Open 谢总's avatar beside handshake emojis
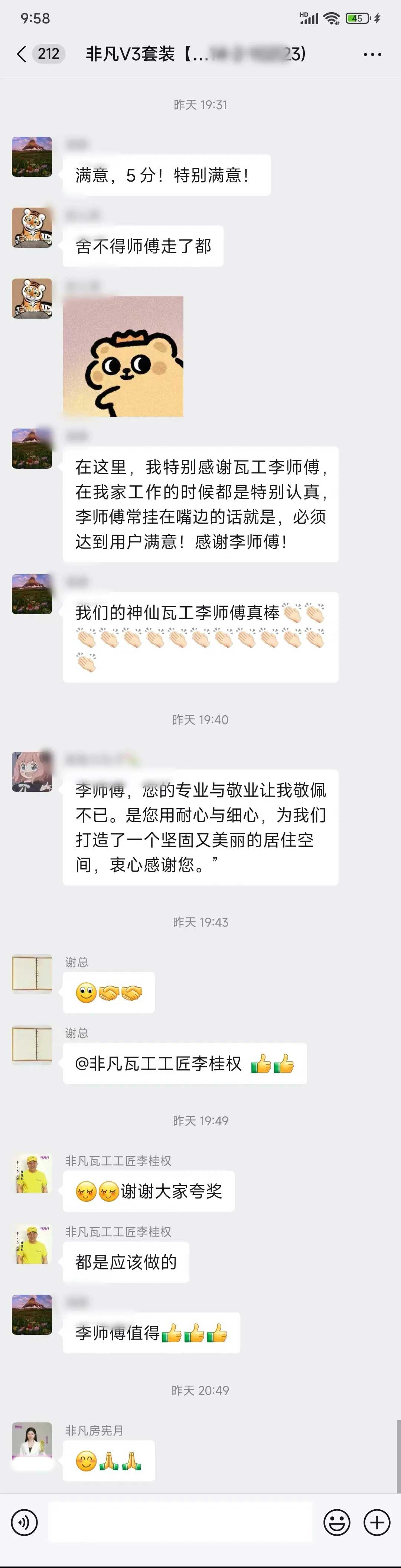 [x=32, y=975]
